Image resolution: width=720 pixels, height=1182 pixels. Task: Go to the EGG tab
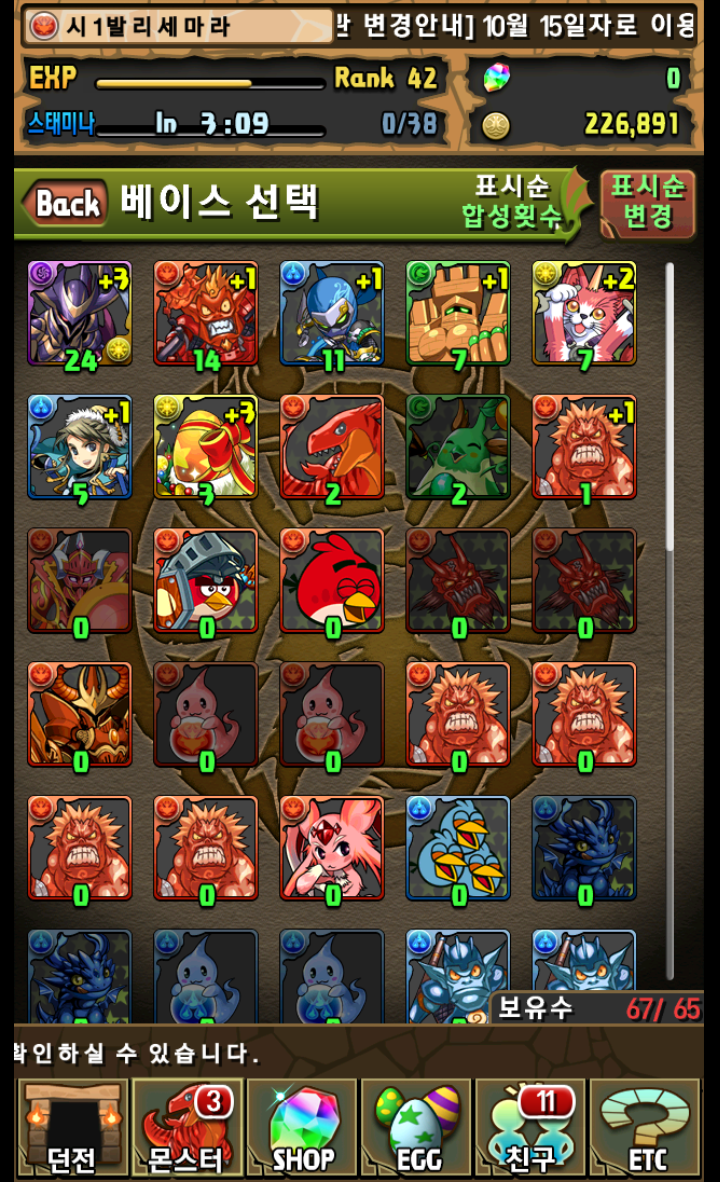click(416, 1126)
